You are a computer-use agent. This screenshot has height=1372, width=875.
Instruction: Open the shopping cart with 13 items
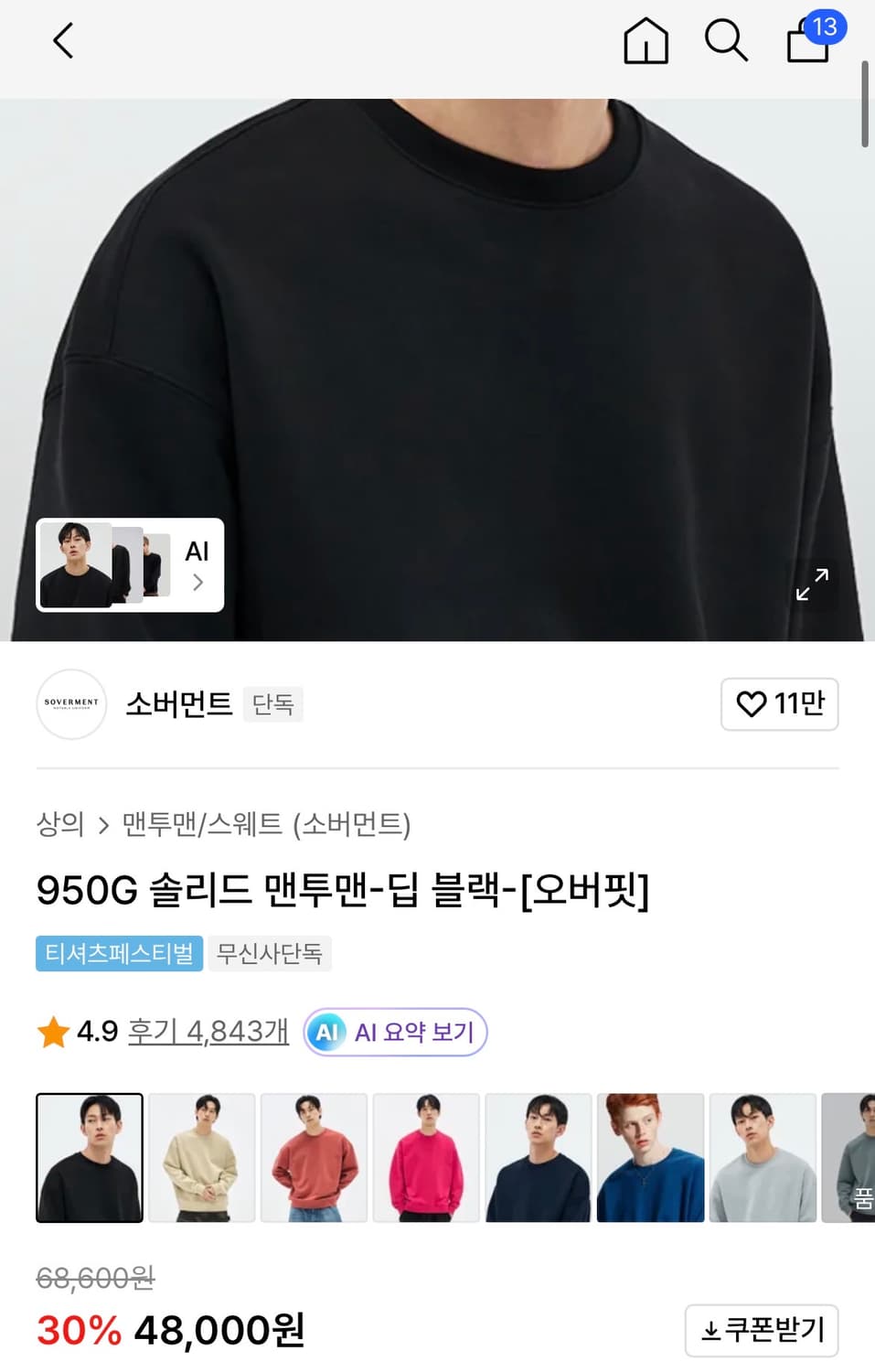pos(806,43)
